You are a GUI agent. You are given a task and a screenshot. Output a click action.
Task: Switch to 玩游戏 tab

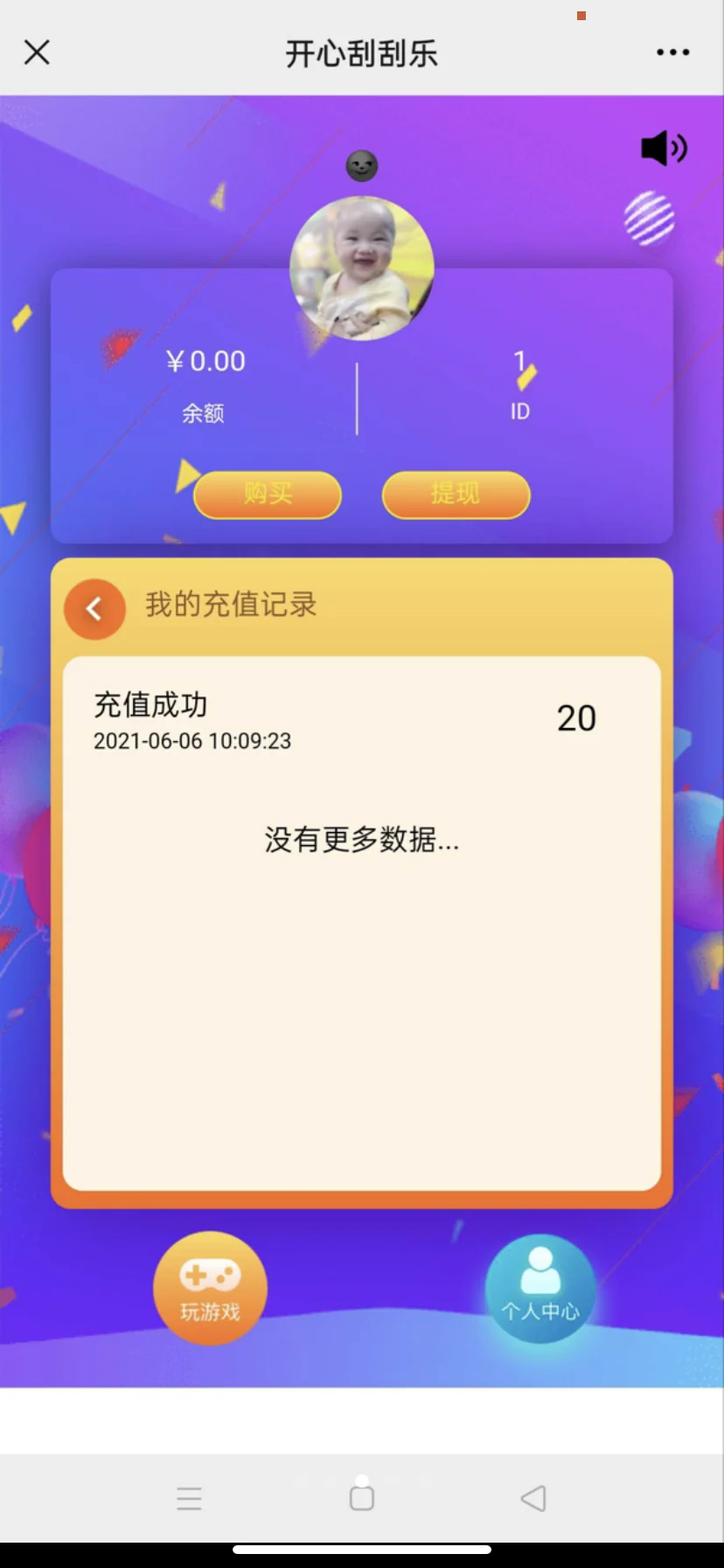click(210, 1287)
